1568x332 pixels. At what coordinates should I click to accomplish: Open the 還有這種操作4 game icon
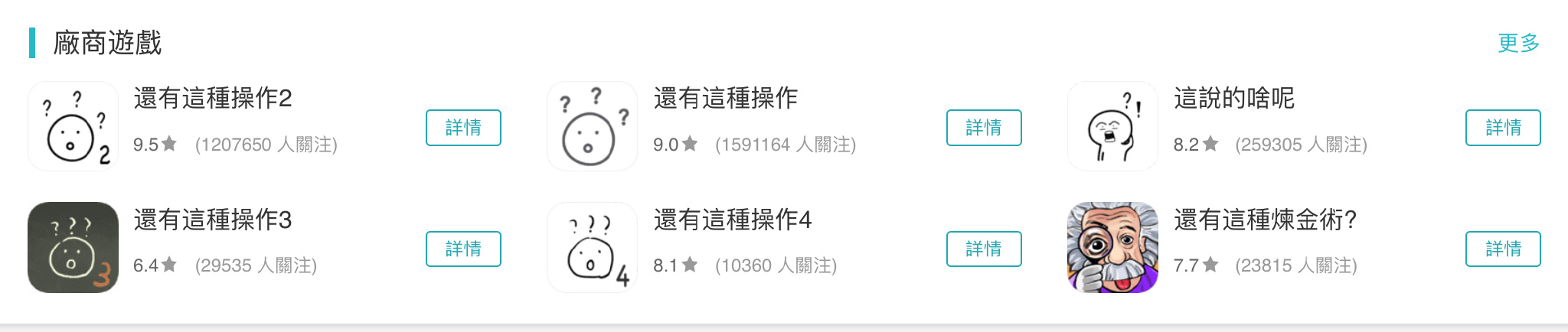593,247
